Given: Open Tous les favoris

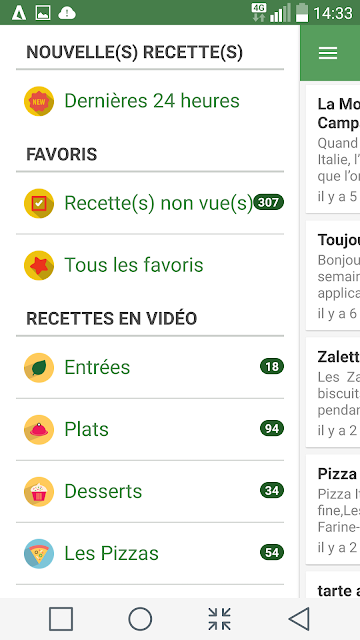Looking at the screenshot, I should (150, 265).
